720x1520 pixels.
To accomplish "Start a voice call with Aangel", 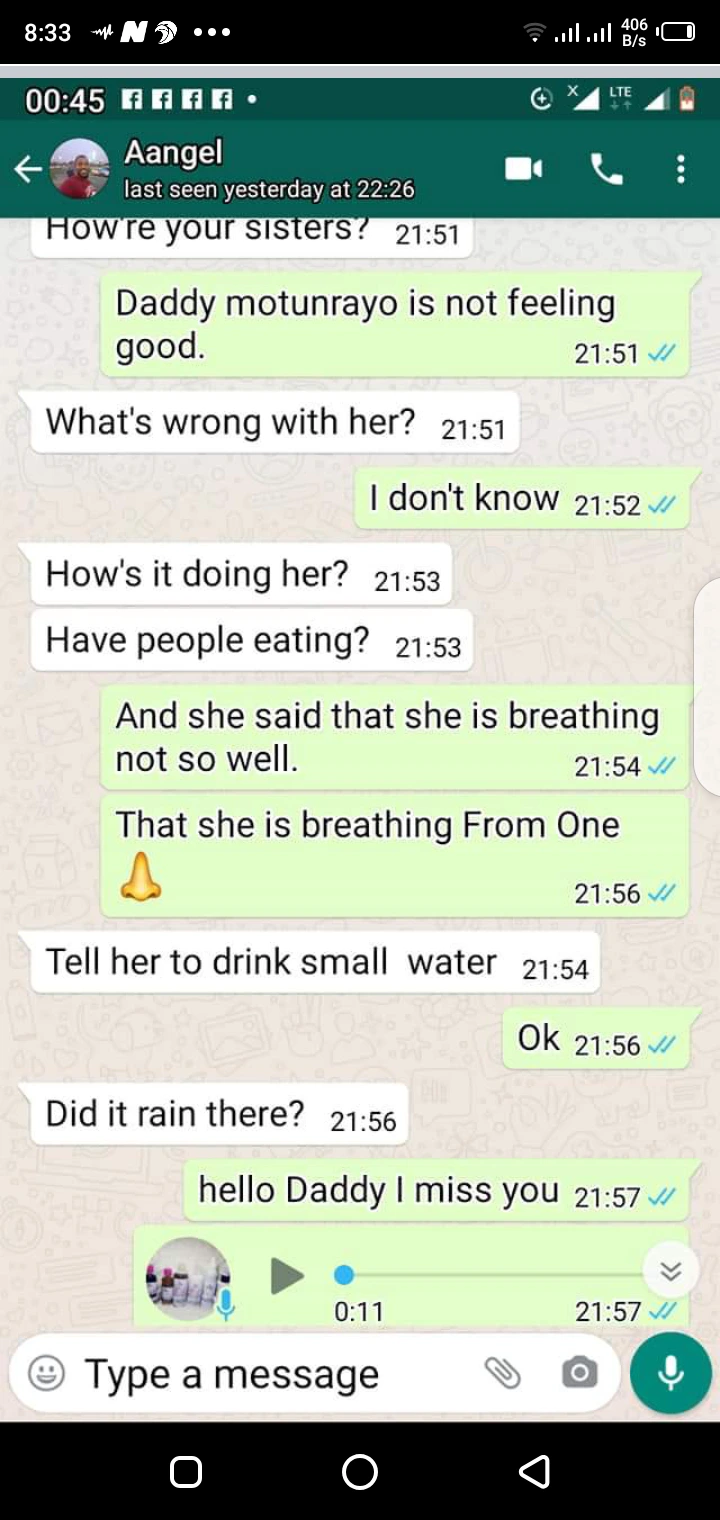I will [606, 169].
